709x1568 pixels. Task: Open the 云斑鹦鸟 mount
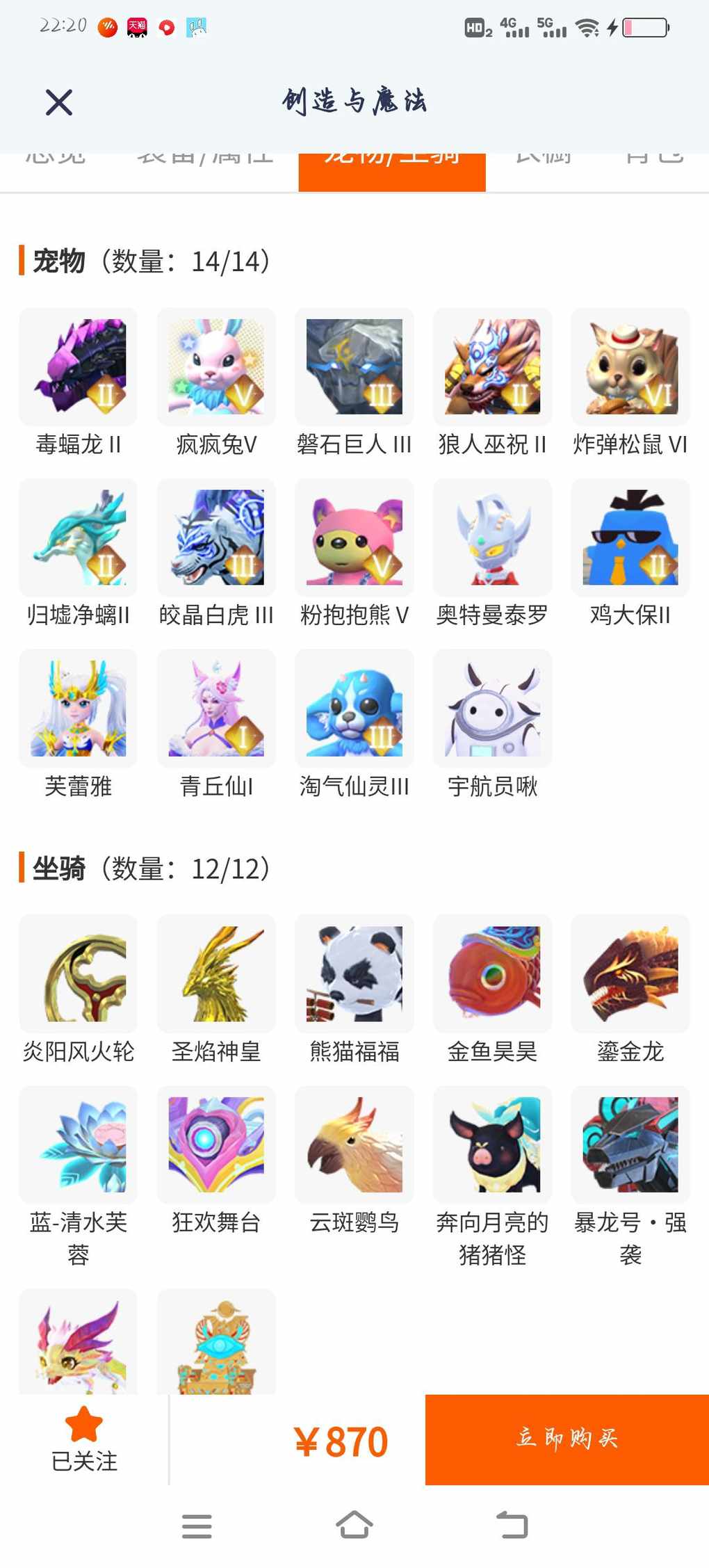tap(354, 1145)
